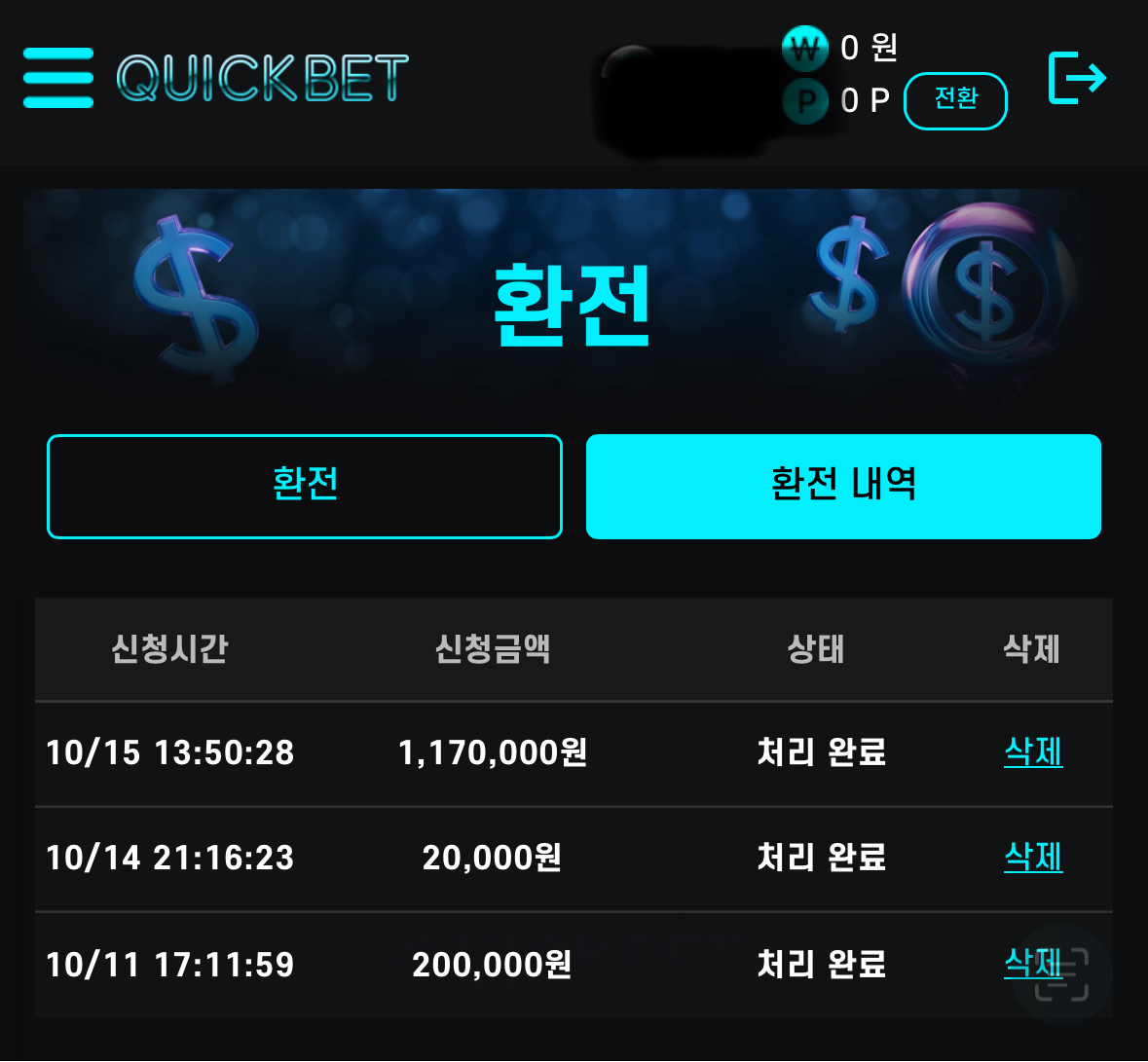
Task: Delete the 10/14 20,000원 record
Action: pyautogui.click(x=1033, y=857)
